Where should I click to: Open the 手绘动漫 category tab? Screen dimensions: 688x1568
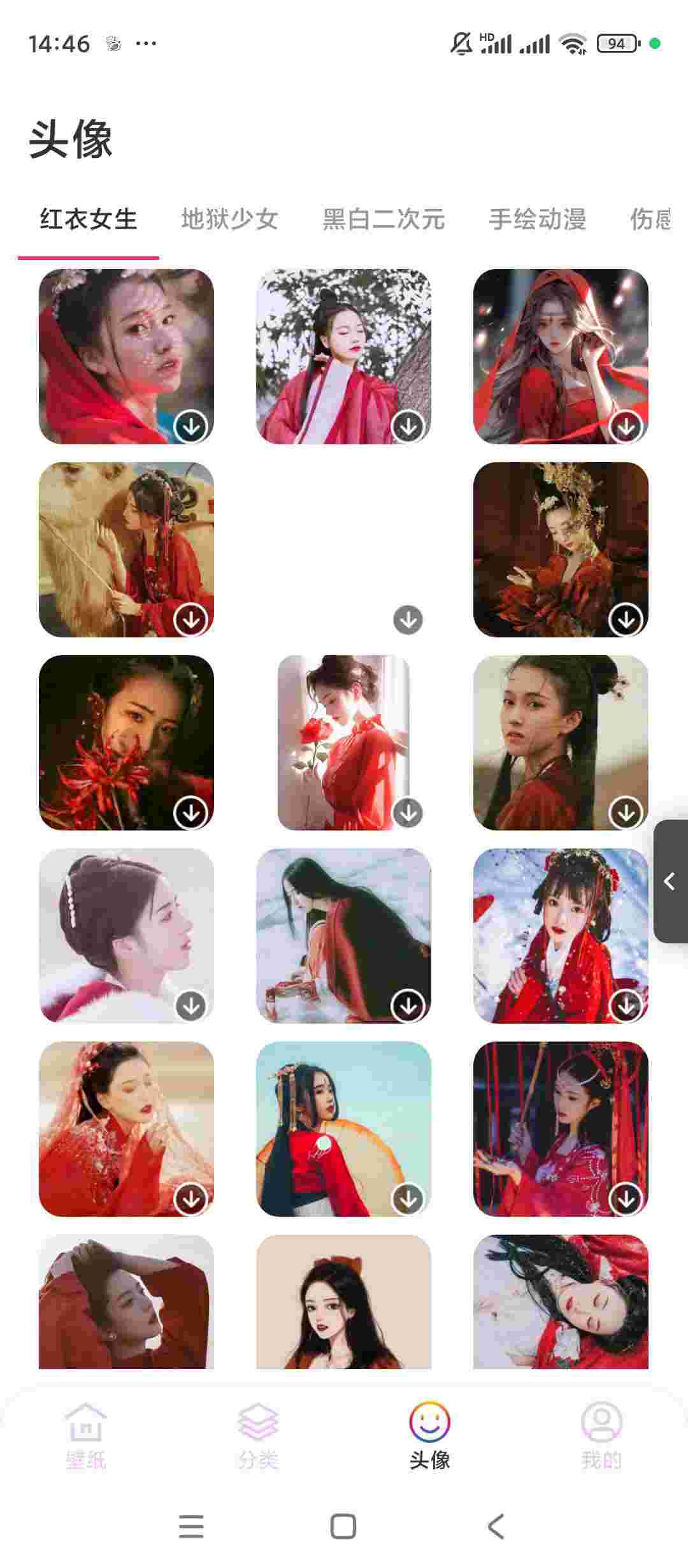537,219
